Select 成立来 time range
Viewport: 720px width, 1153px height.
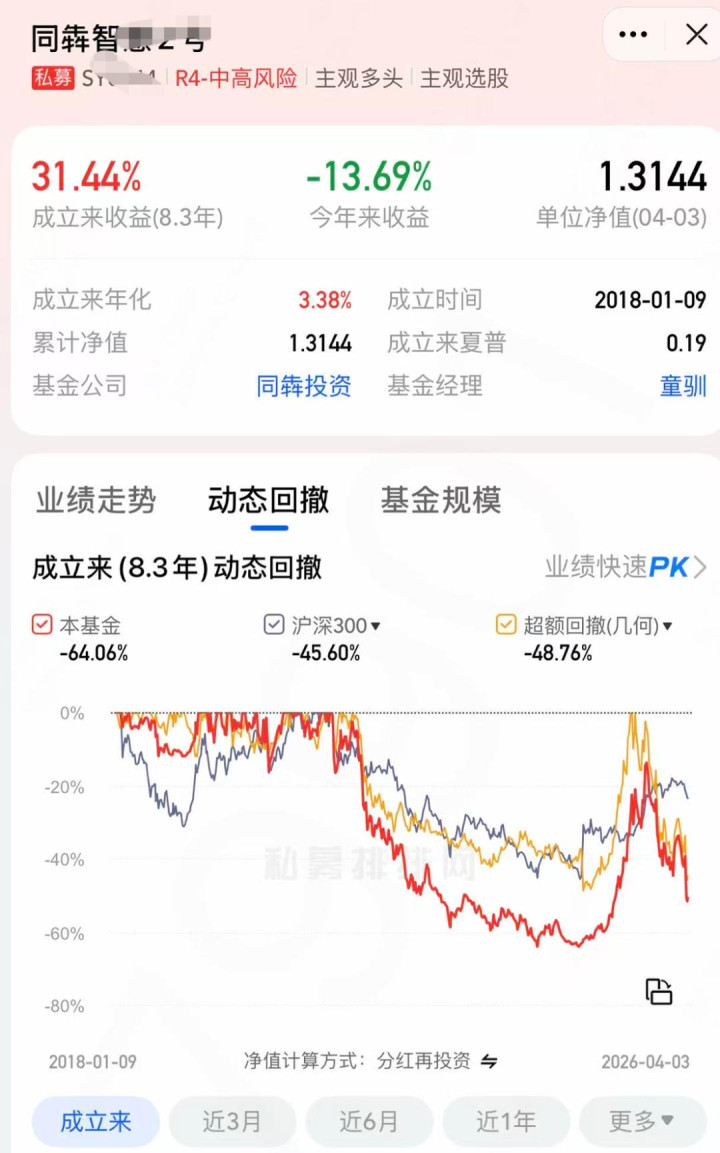click(96, 1121)
